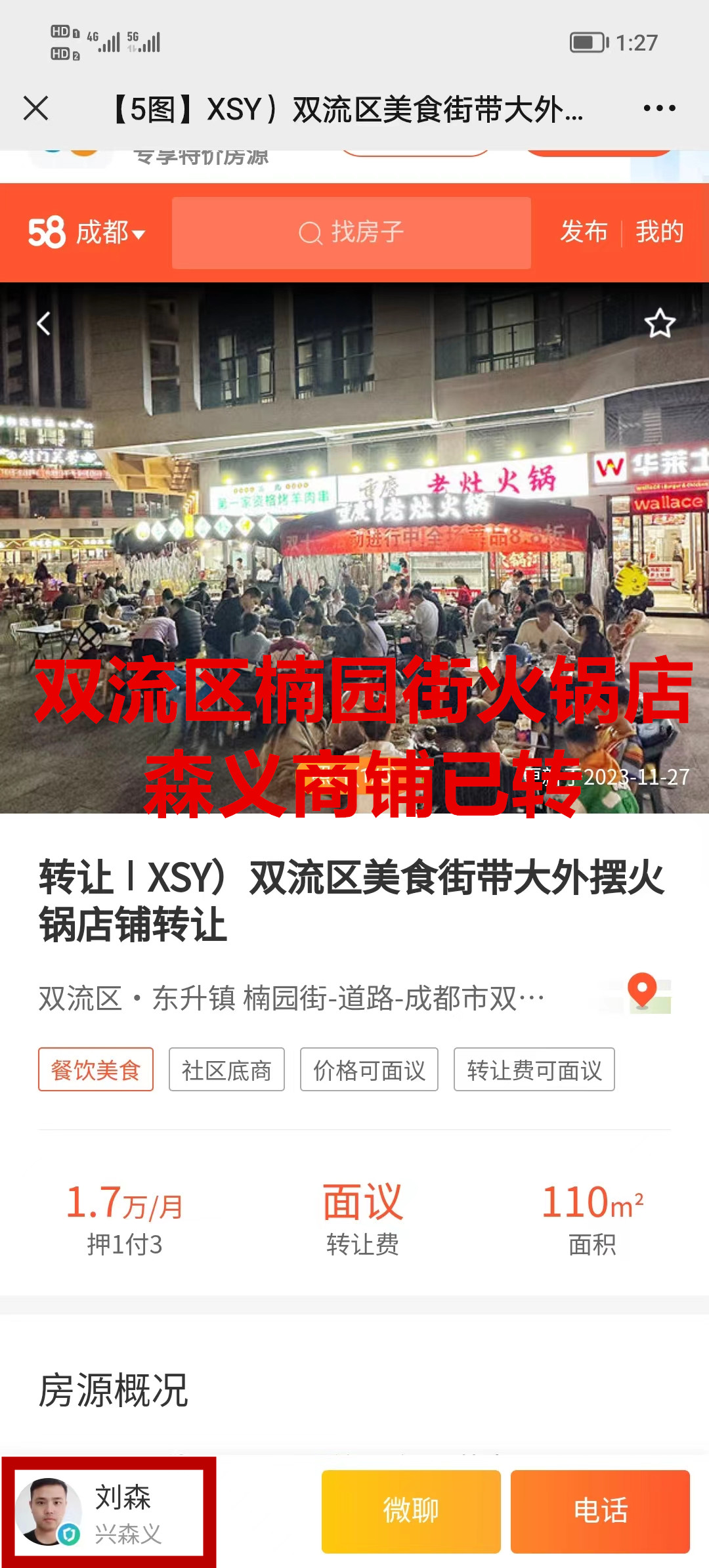Open the 成都 city dropdown
The width and height of the screenshot is (709, 1568).
click(x=109, y=232)
